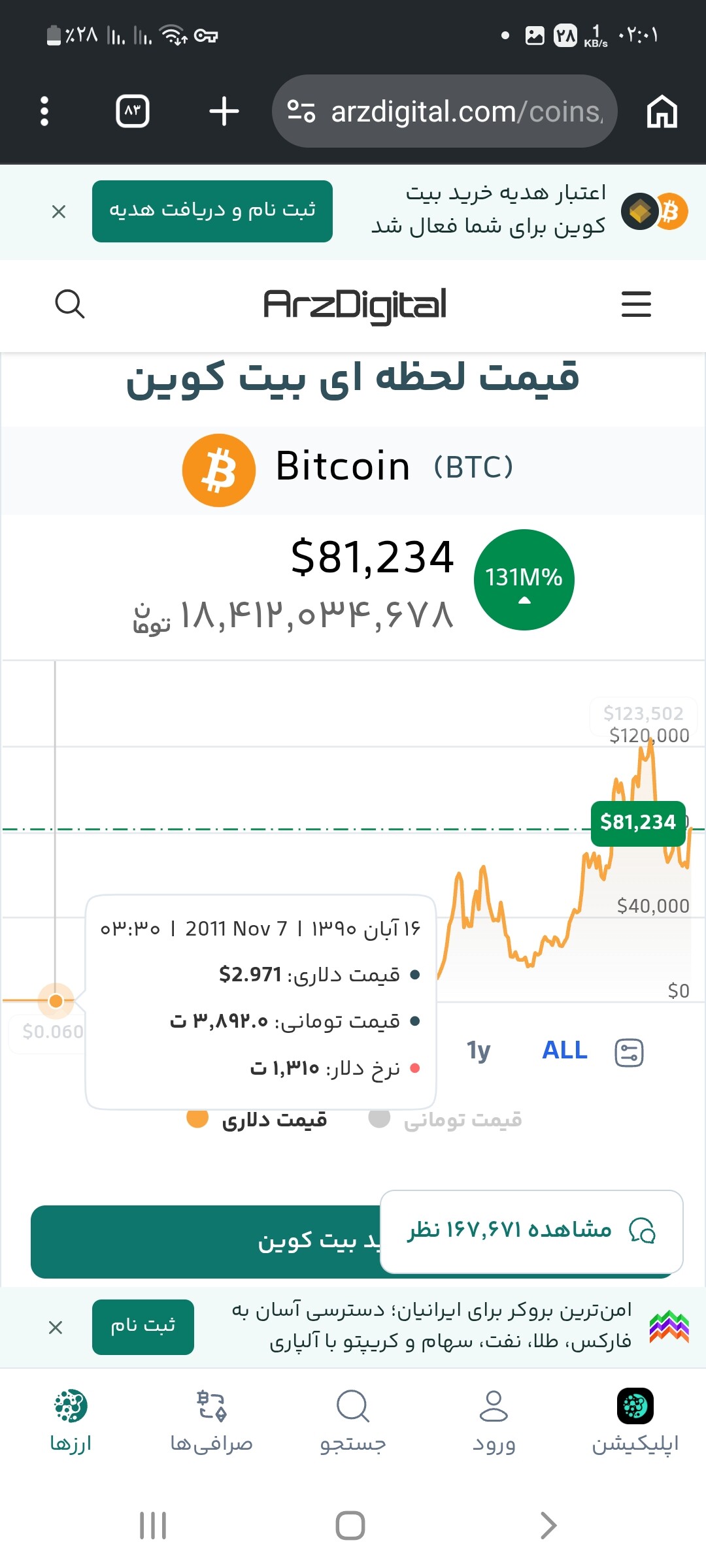This screenshot has height=1568, width=706.
Task: Toggle the dollar price series in the chart legend
Action: (256, 1119)
